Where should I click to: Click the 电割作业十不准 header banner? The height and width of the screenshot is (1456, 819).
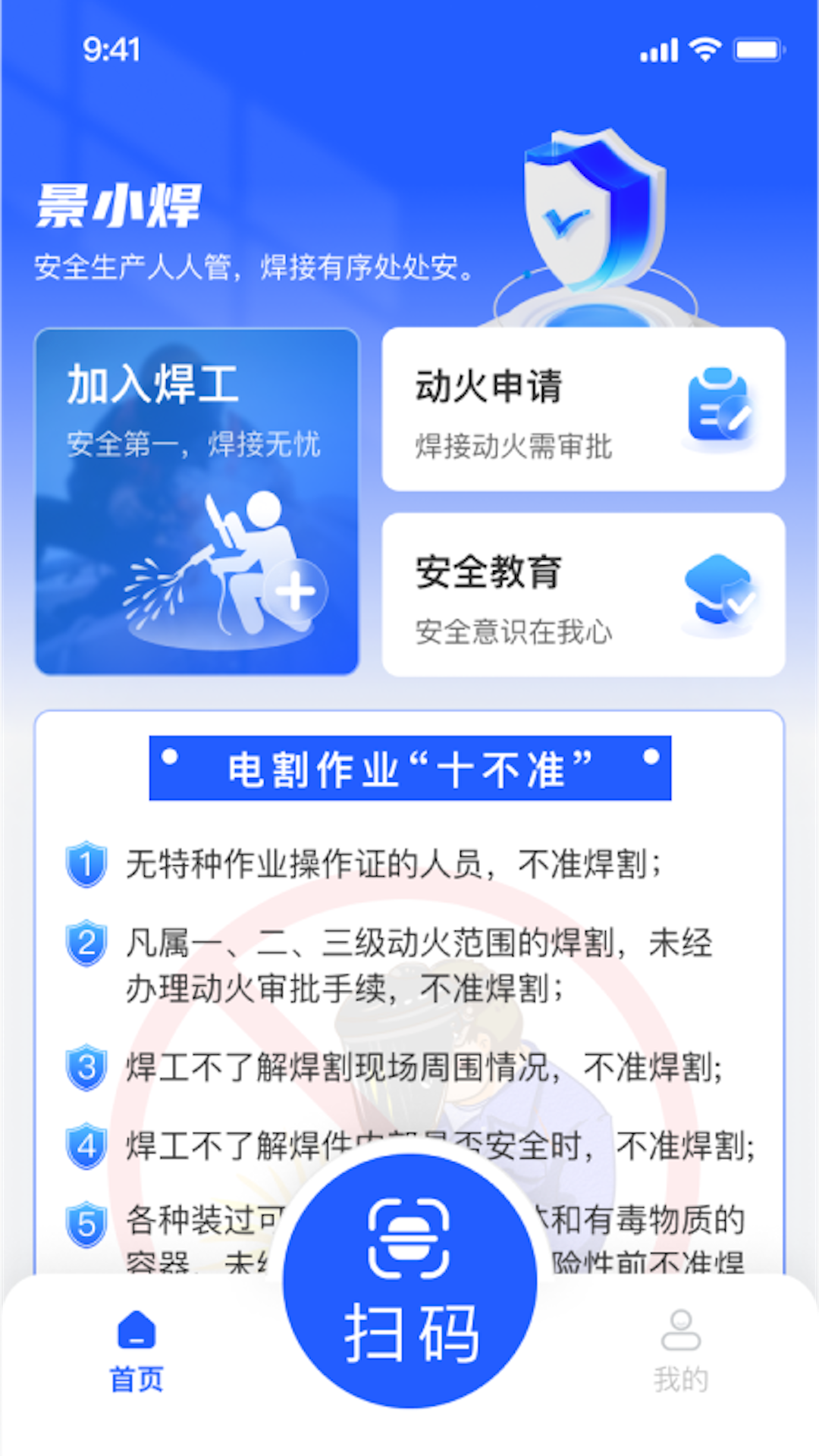[409, 767]
